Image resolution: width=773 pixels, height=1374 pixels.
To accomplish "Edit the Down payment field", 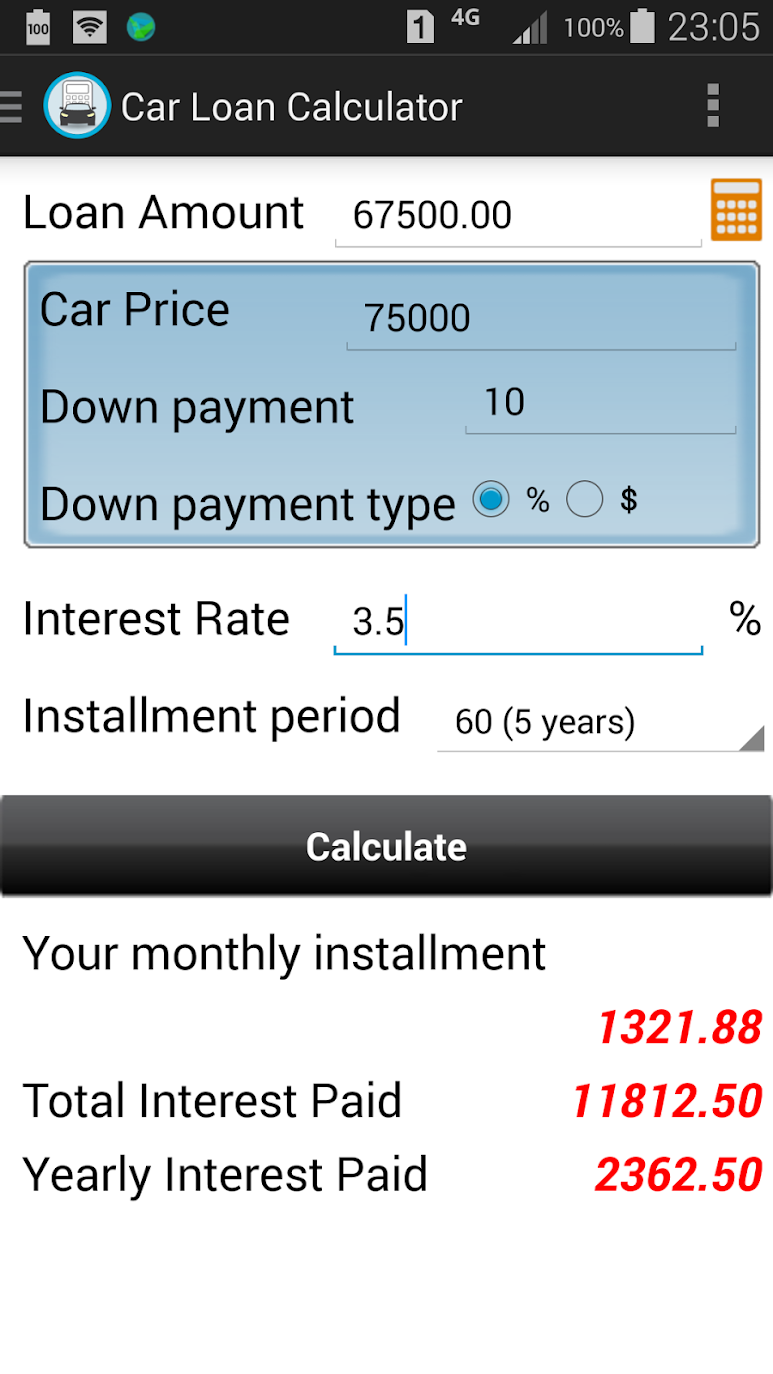I will (x=600, y=403).
